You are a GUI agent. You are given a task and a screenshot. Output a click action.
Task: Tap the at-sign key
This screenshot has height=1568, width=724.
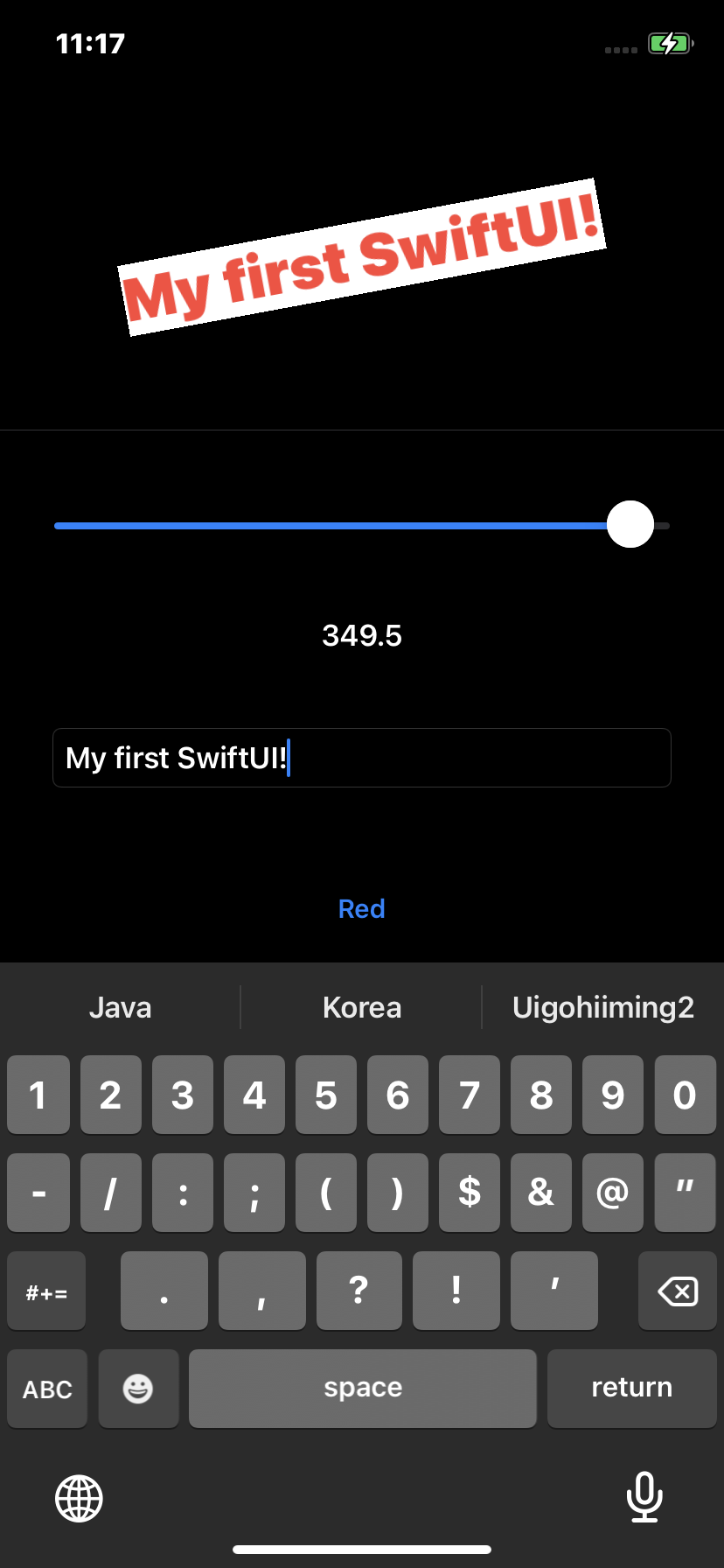click(612, 1192)
